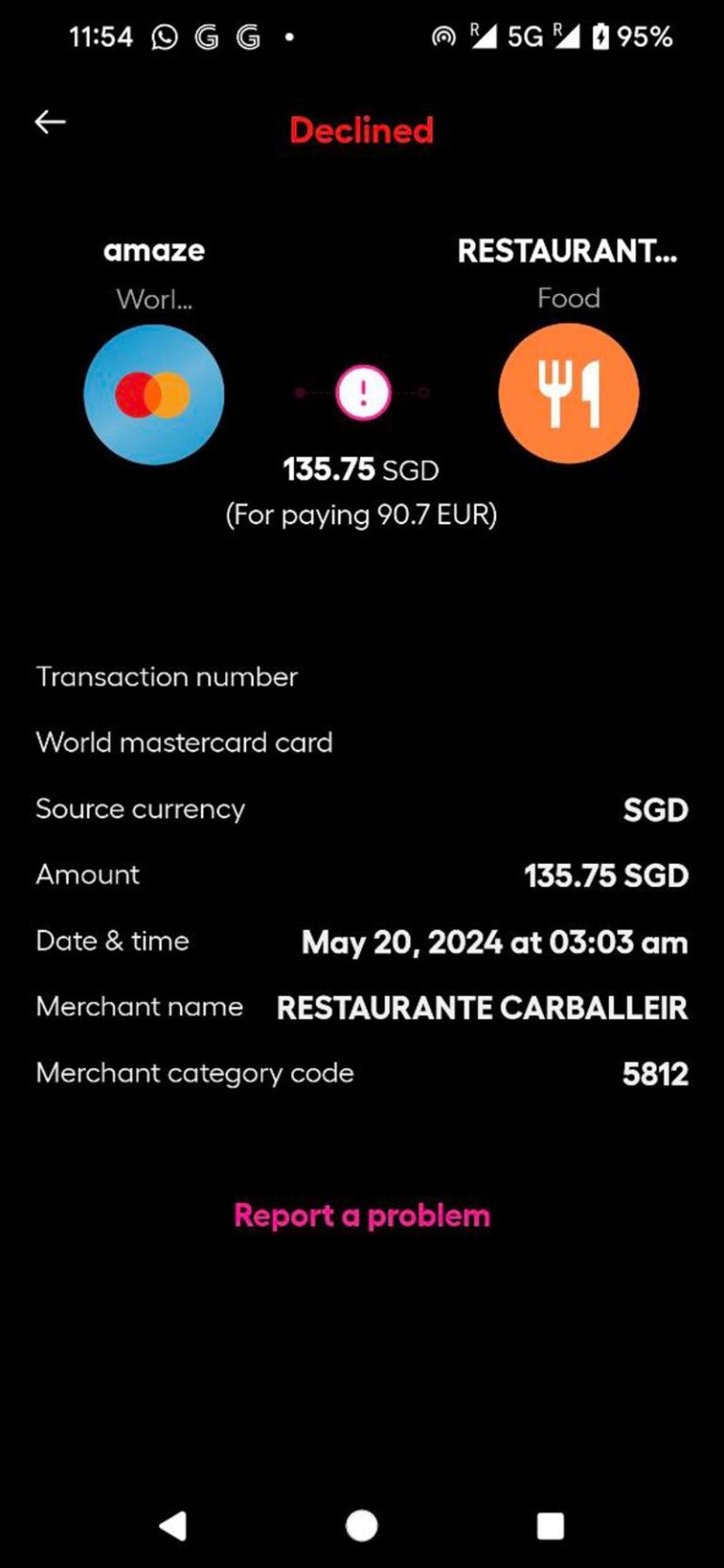This screenshot has height=1568, width=724.
Task: Go to the home screen
Action: pyautogui.click(x=362, y=1526)
